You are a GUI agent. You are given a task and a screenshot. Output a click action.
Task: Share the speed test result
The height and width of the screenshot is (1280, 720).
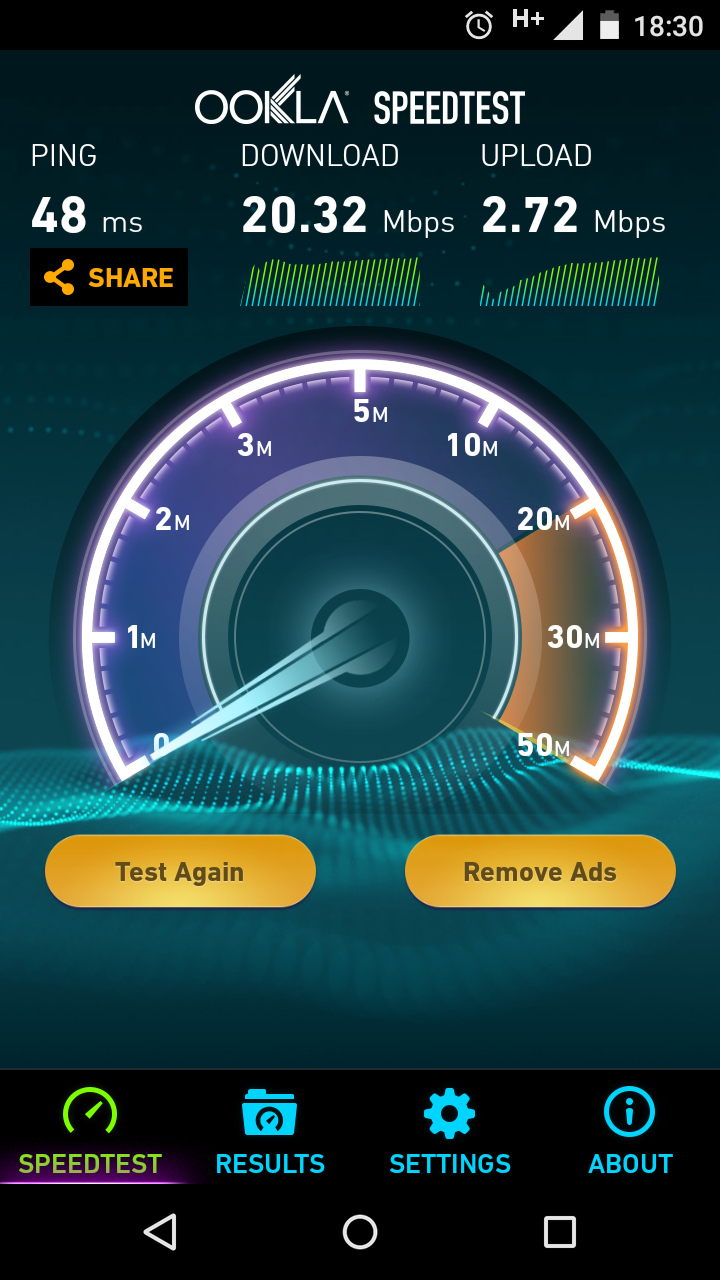[109, 277]
